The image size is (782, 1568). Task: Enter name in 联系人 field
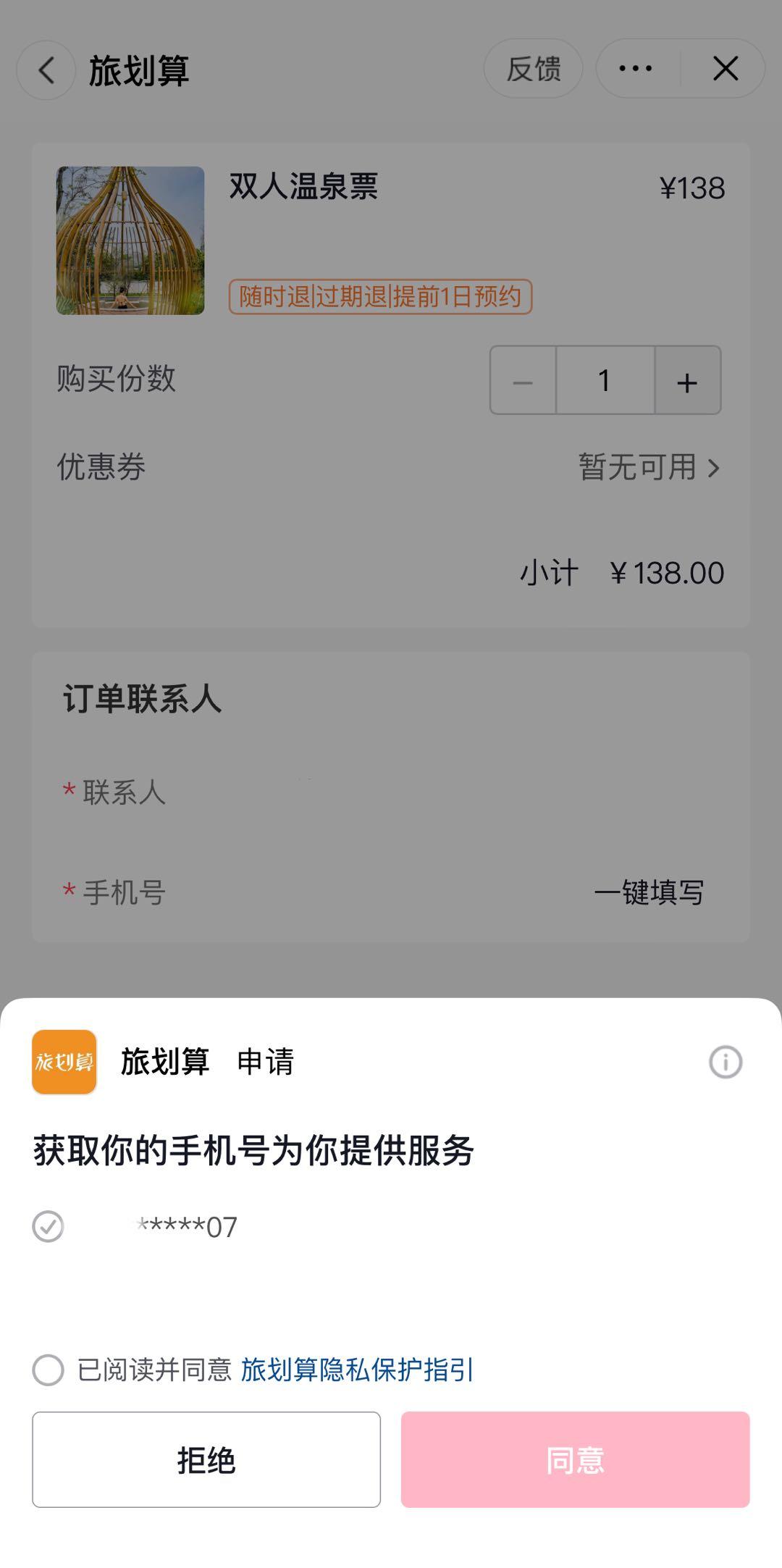pos(434,792)
